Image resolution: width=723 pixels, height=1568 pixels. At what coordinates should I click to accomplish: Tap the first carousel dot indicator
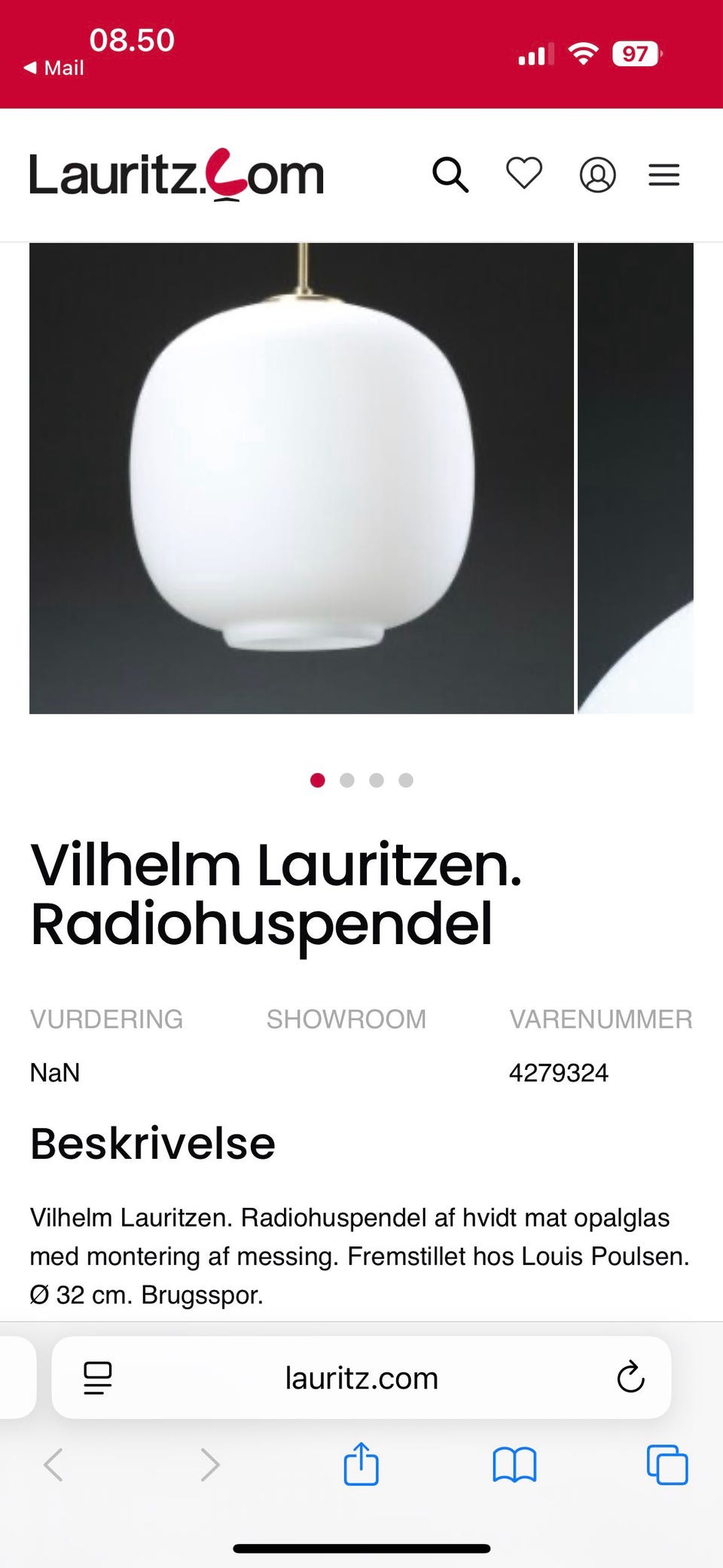317,781
